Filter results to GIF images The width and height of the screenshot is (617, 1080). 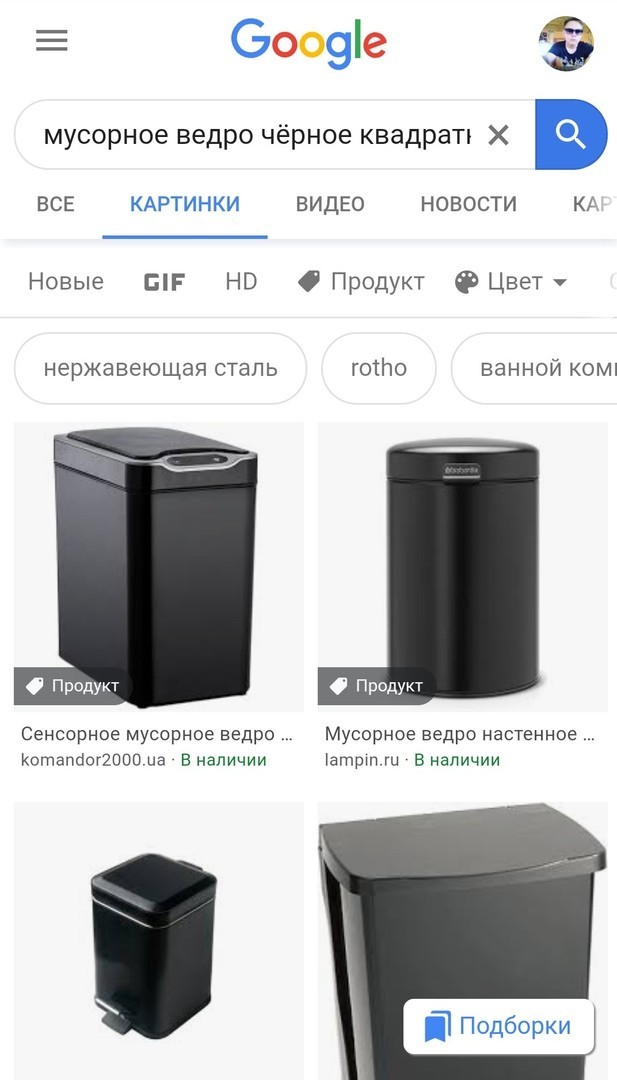[x=164, y=282]
